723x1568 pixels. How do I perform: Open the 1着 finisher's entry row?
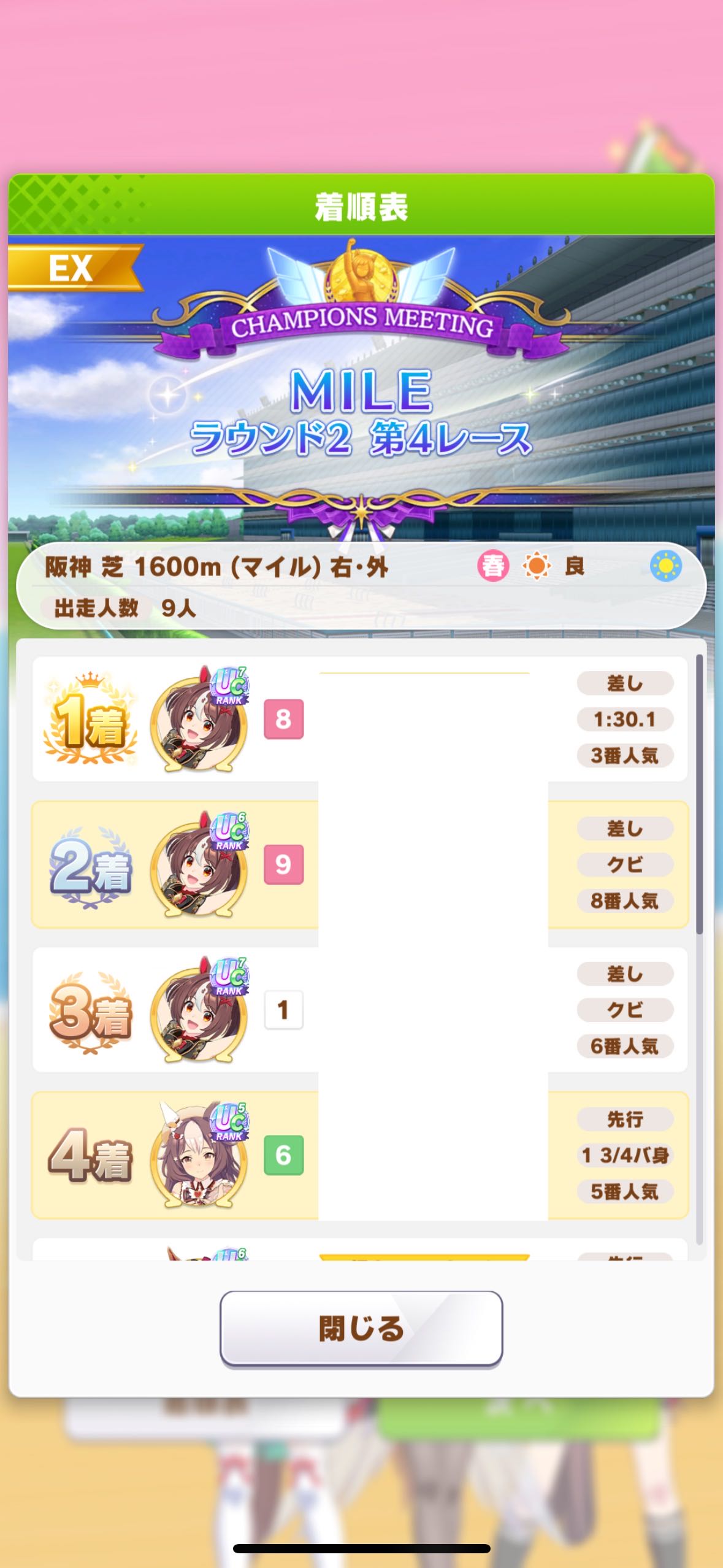point(360,719)
